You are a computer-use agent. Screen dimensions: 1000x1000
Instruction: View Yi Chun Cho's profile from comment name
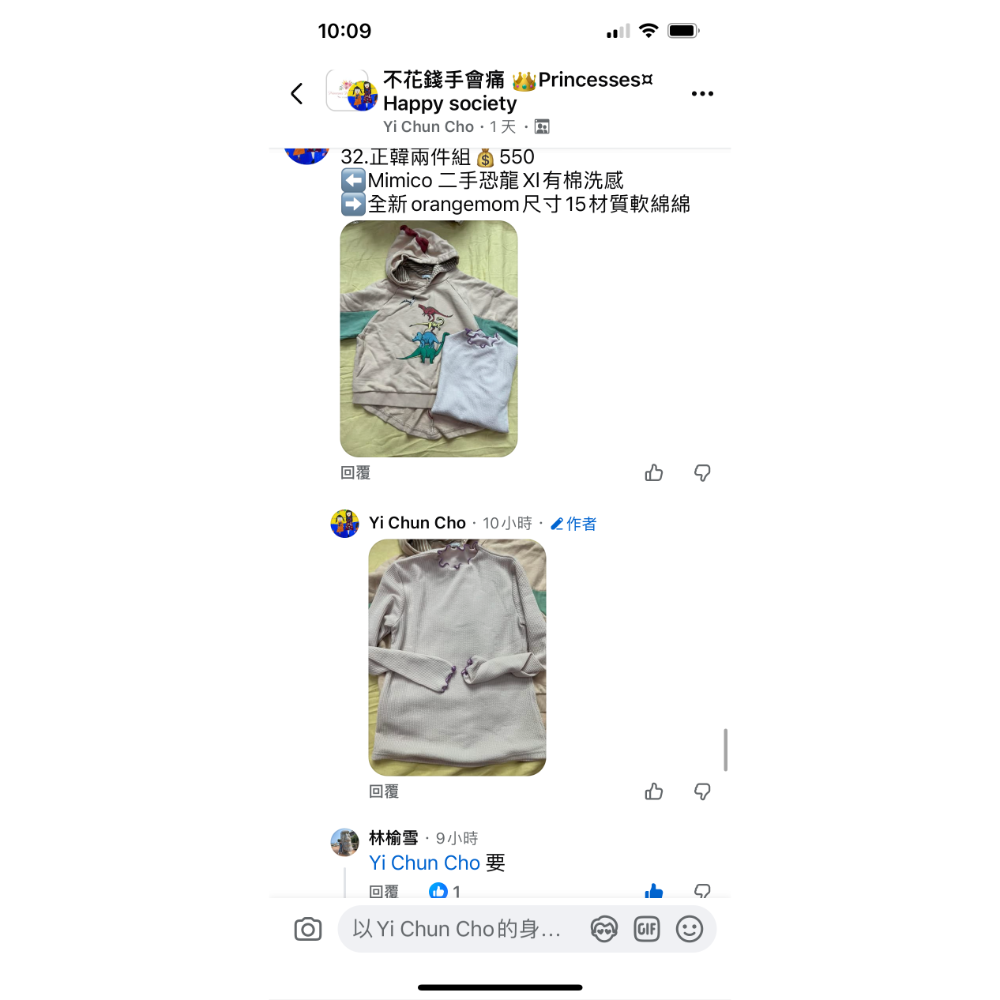(x=417, y=523)
